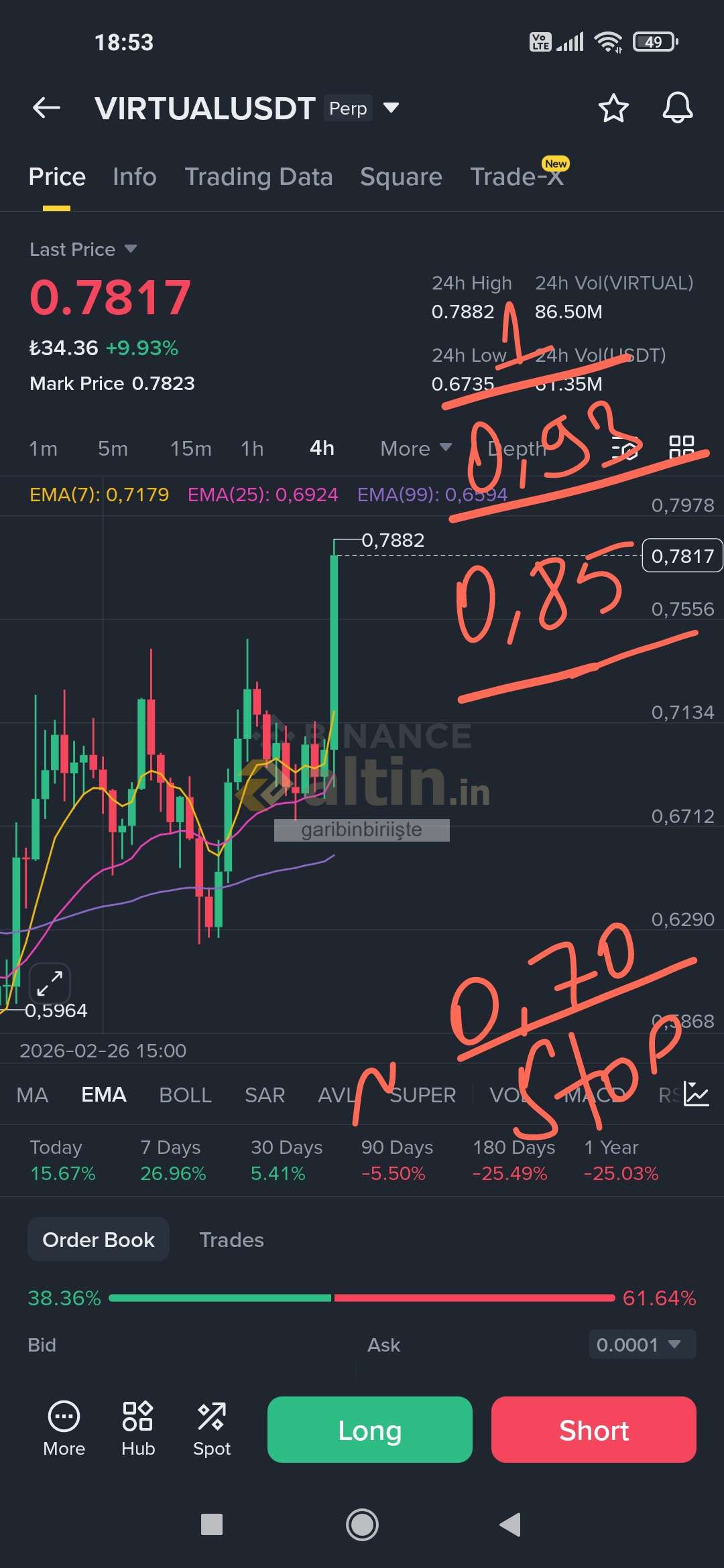Select the 15m chart interval
The width and height of the screenshot is (724, 1568).
click(x=190, y=448)
